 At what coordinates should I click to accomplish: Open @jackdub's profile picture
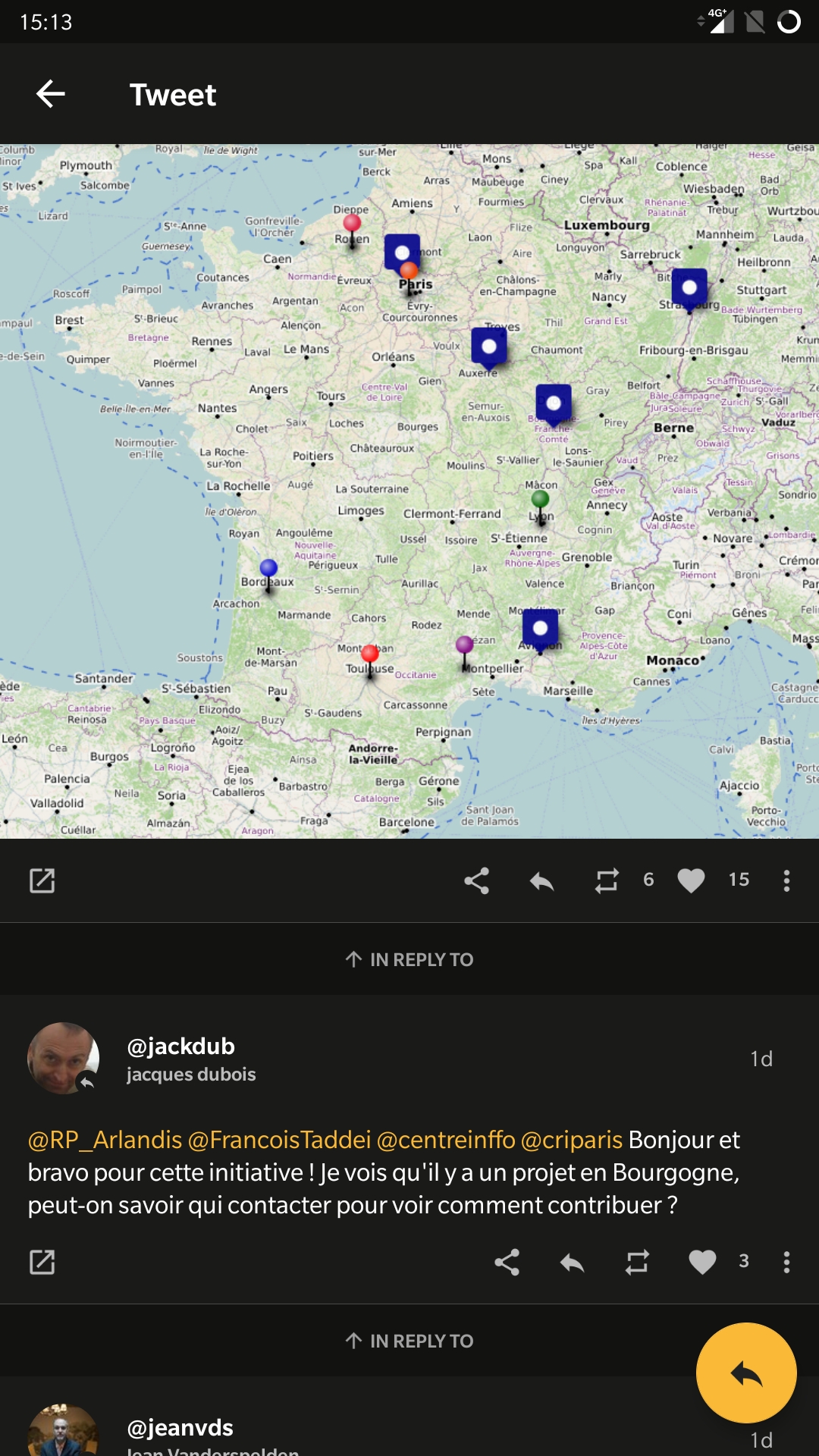click(63, 1058)
